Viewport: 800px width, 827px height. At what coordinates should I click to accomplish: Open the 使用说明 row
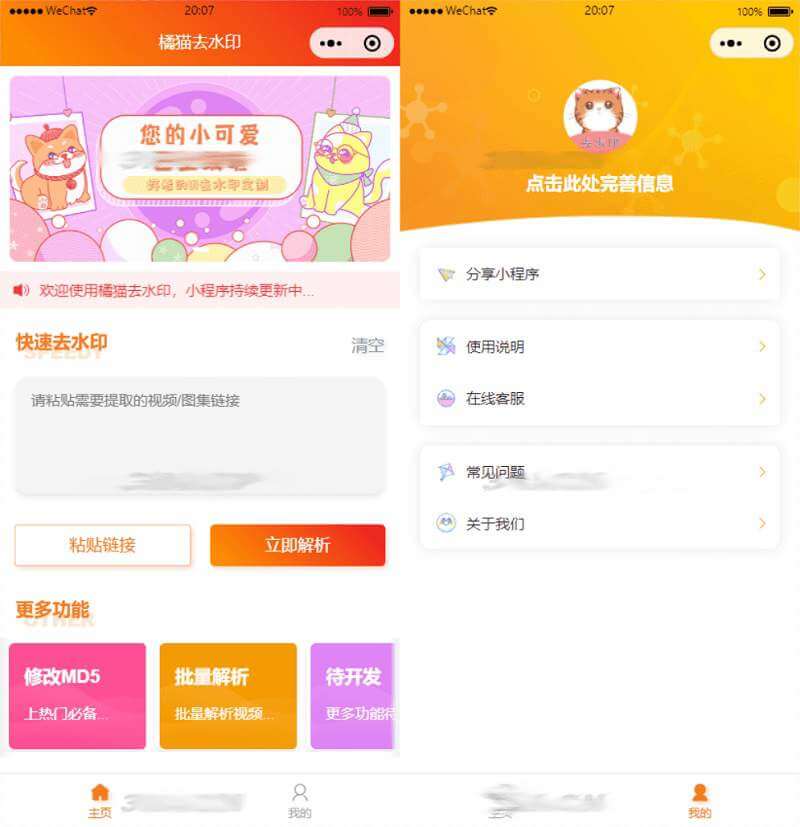(599, 347)
